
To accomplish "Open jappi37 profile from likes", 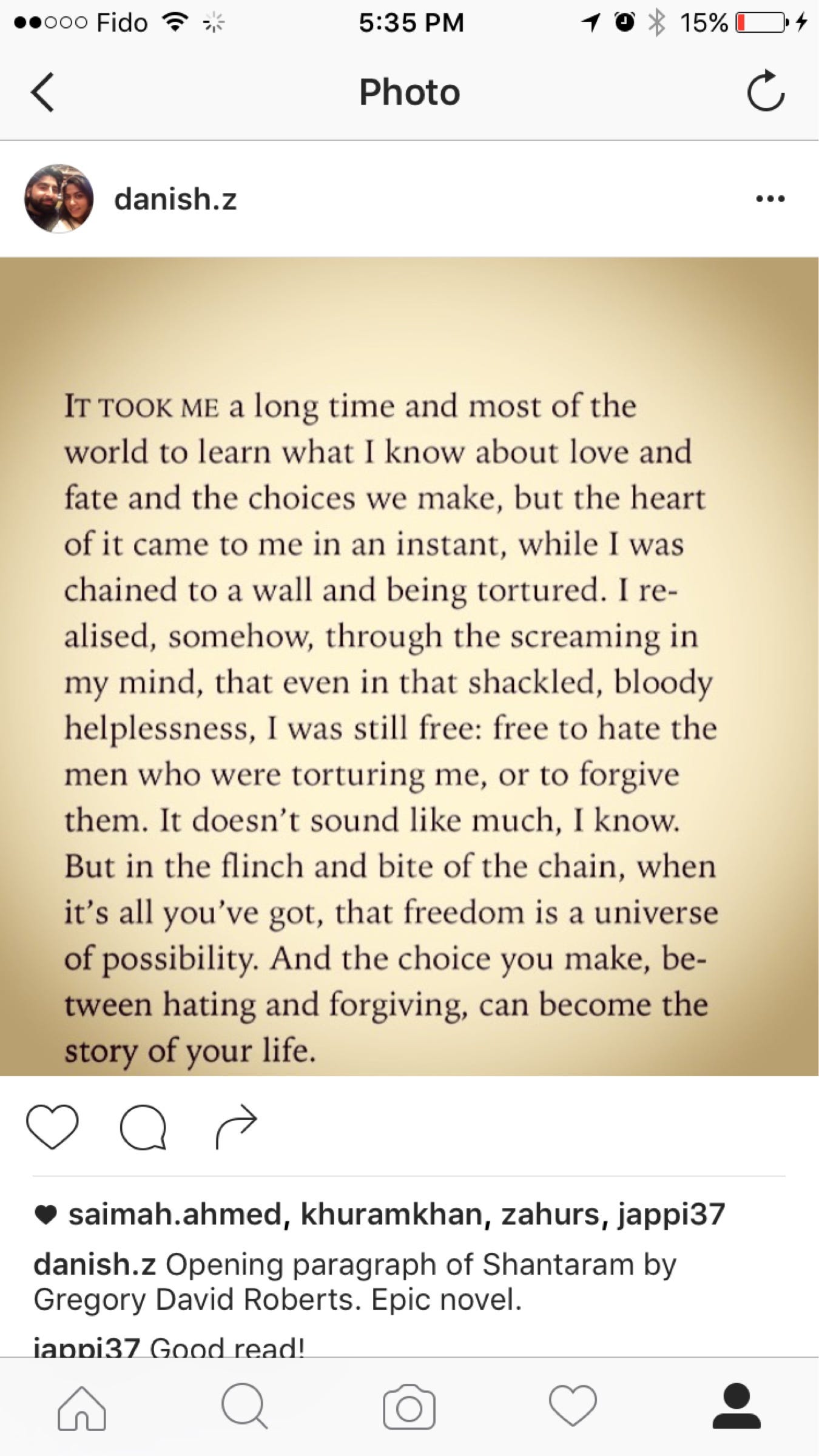I will (672, 1215).
